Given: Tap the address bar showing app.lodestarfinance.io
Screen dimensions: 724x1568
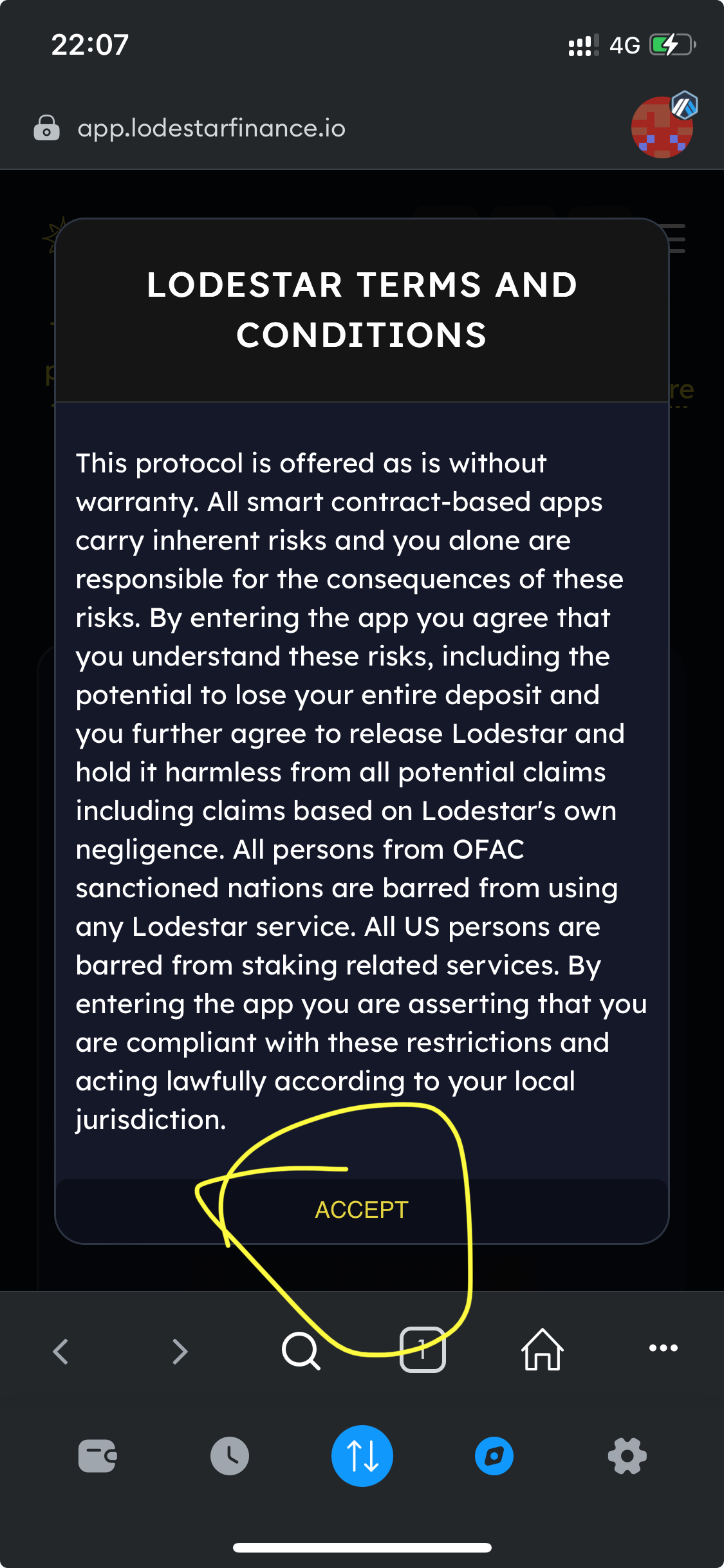Looking at the screenshot, I should point(211,128).
